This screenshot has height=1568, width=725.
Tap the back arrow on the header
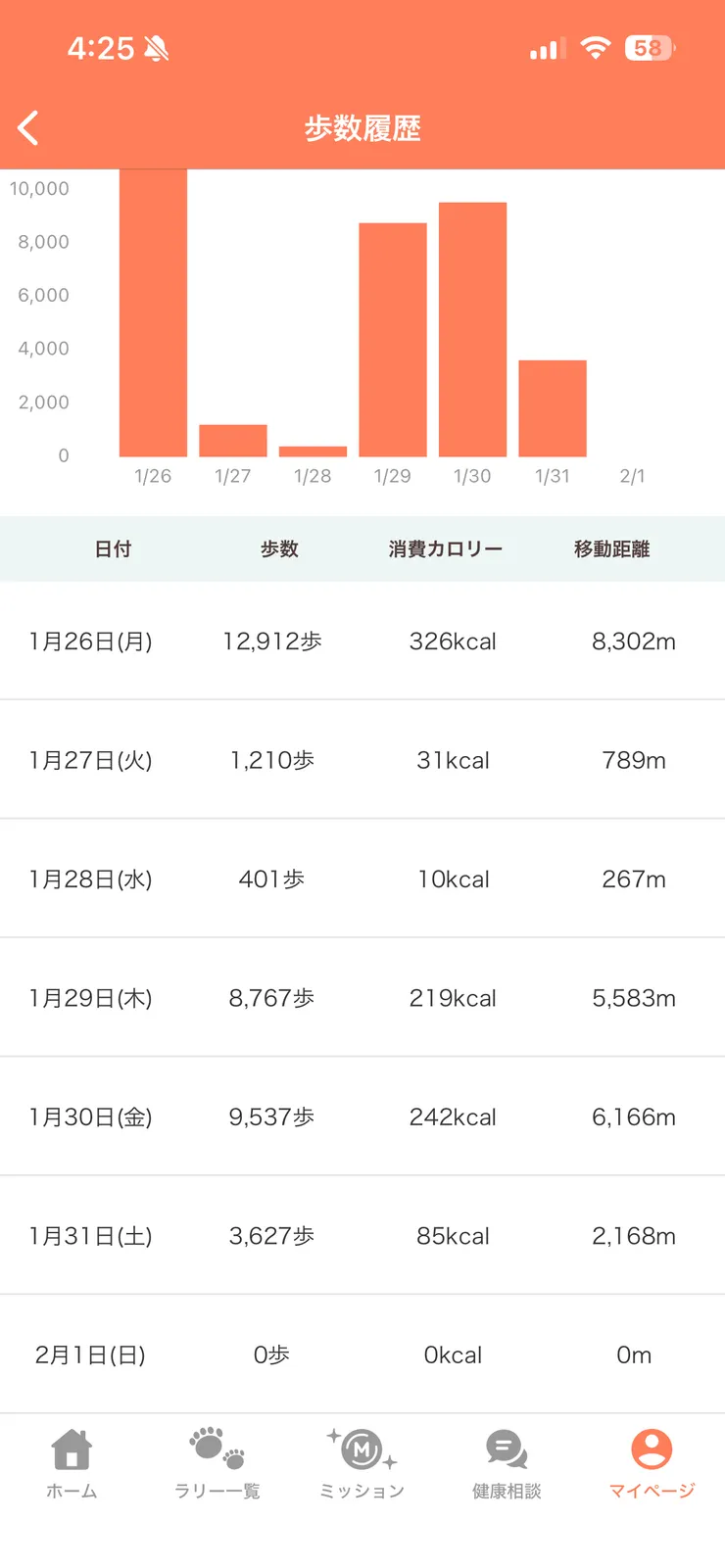pyautogui.click(x=28, y=128)
